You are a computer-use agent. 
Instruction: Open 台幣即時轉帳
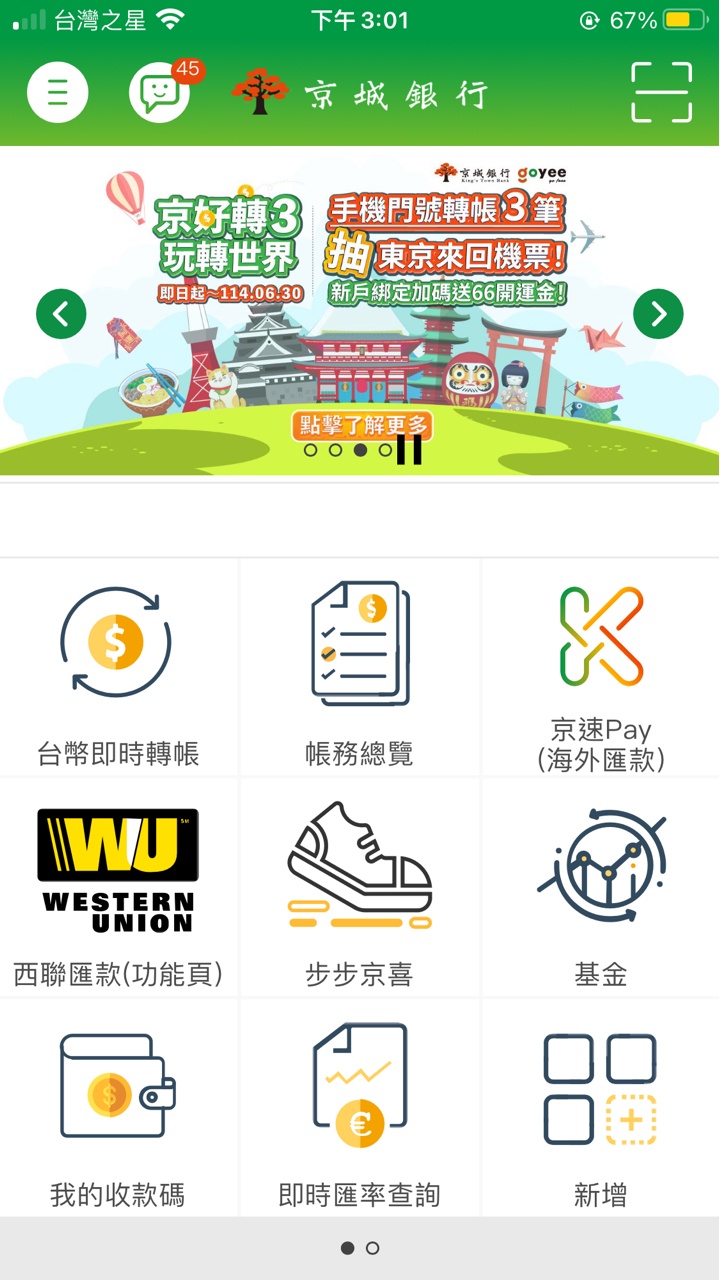click(119, 667)
